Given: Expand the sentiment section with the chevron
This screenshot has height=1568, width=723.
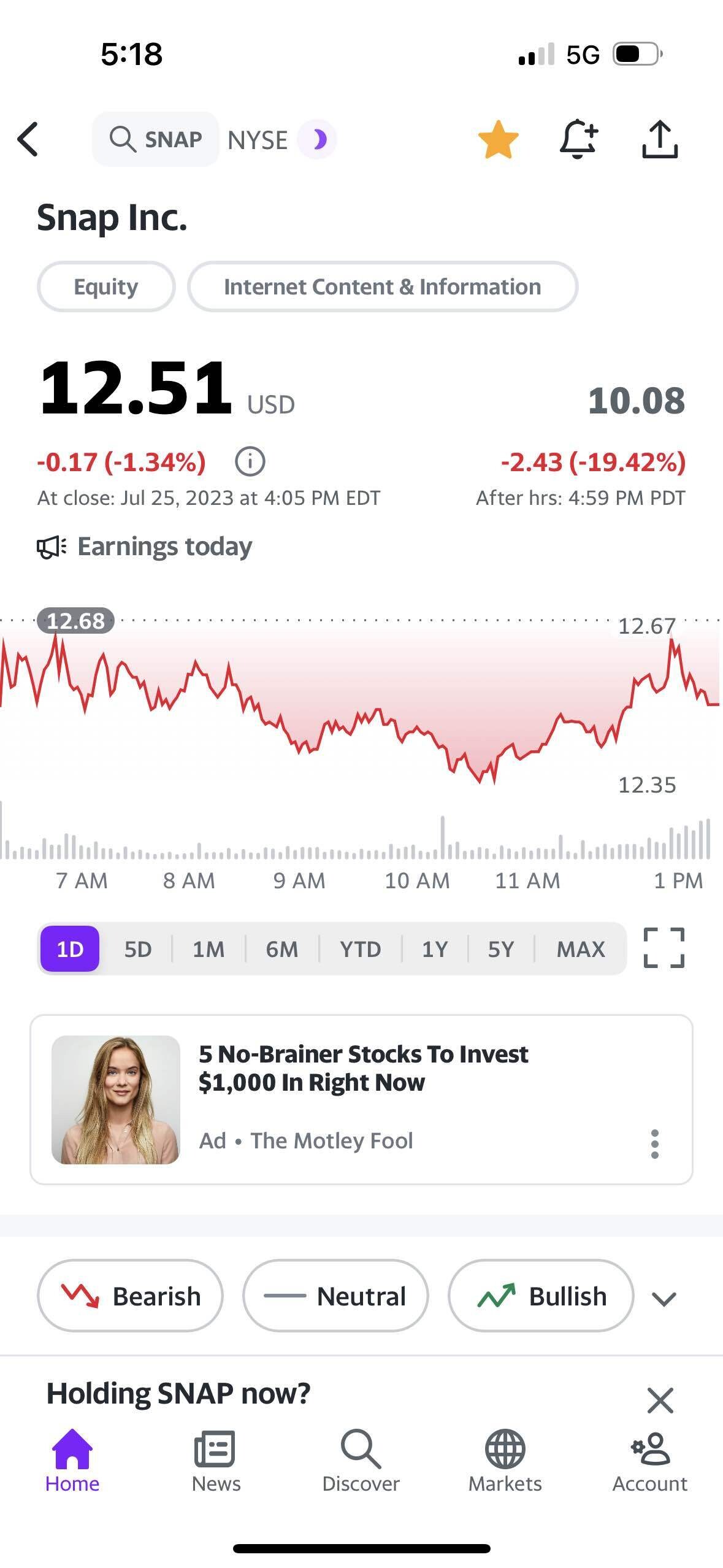Looking at the screenshot, I should tap(664, 1296).
